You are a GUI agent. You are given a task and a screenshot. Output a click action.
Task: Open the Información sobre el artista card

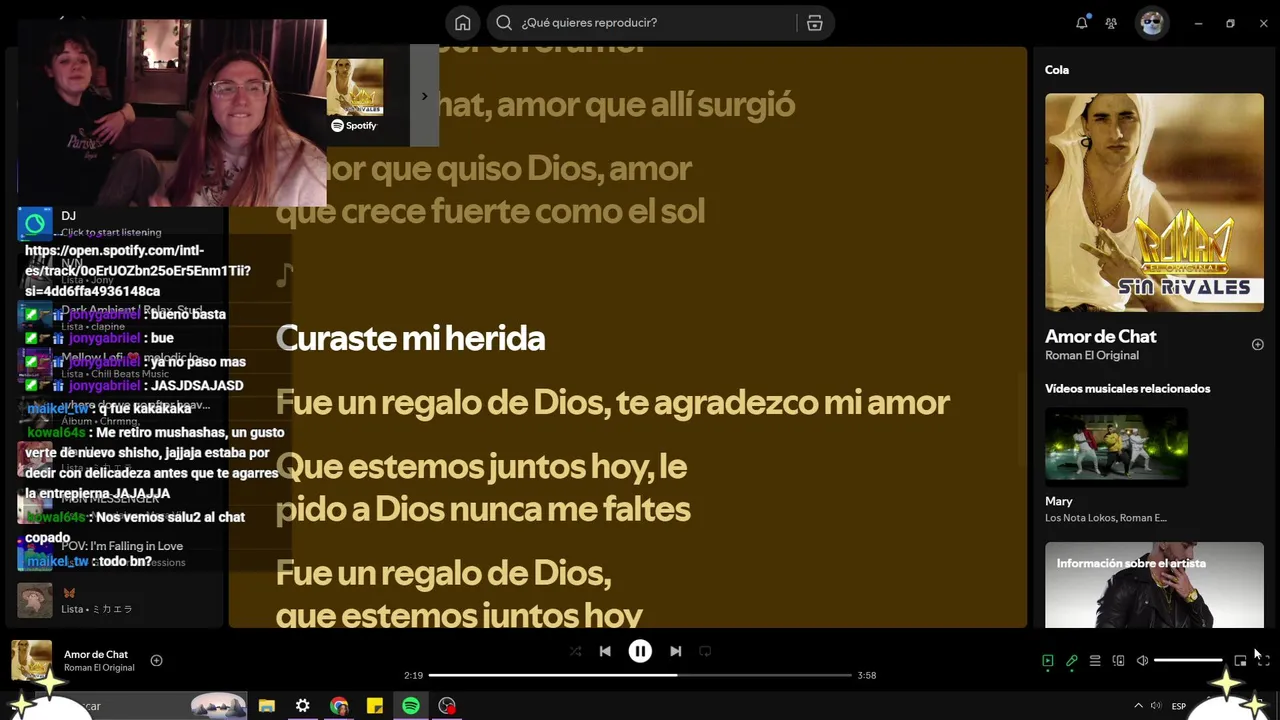[x=1154, y=585]
